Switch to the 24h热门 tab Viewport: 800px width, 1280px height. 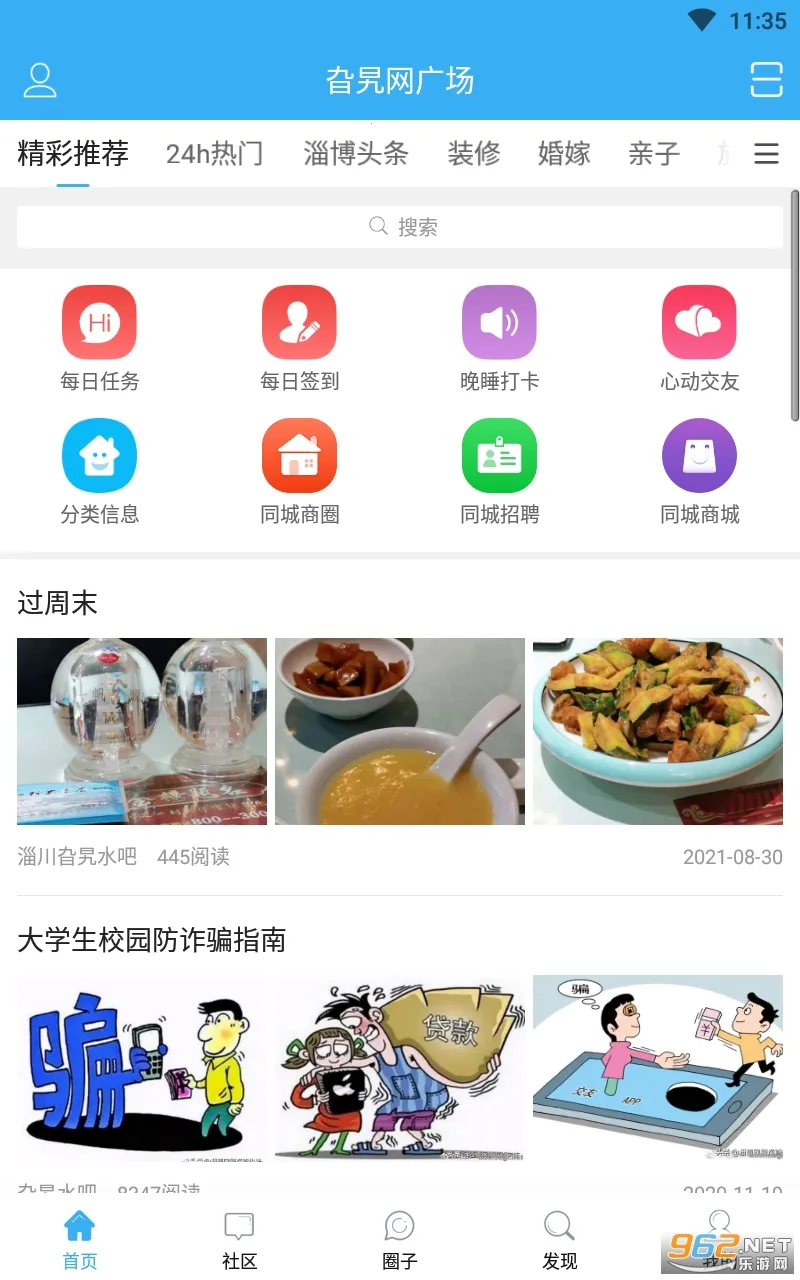[x=213, y=155]
